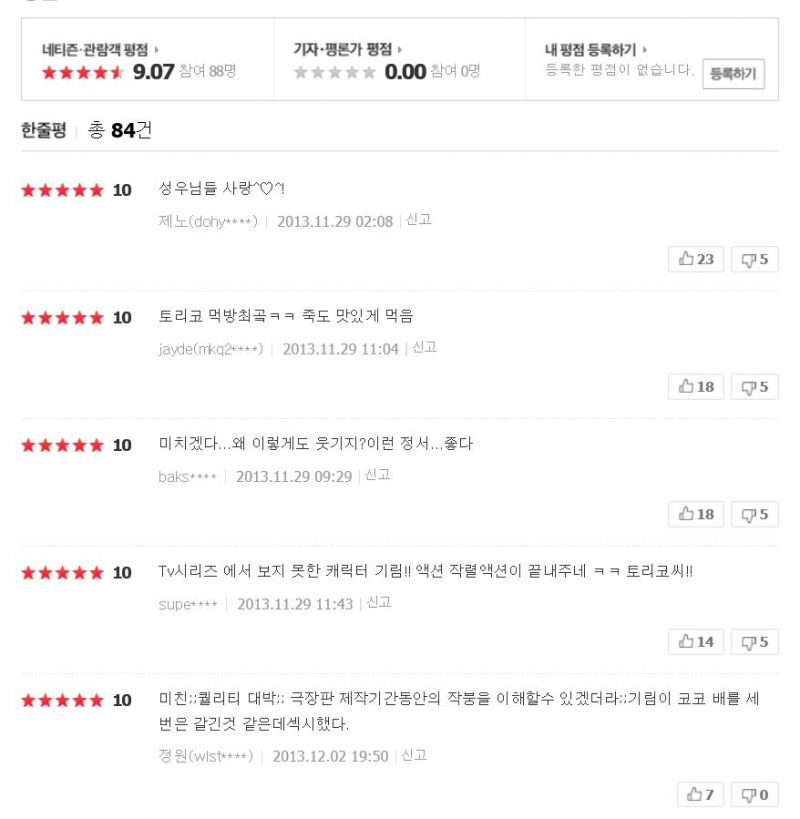The width and height of the screenshot is (800, 819).
Task: Open the profile of reviewer 제노(dohy****)
Action: pos(208,221)
